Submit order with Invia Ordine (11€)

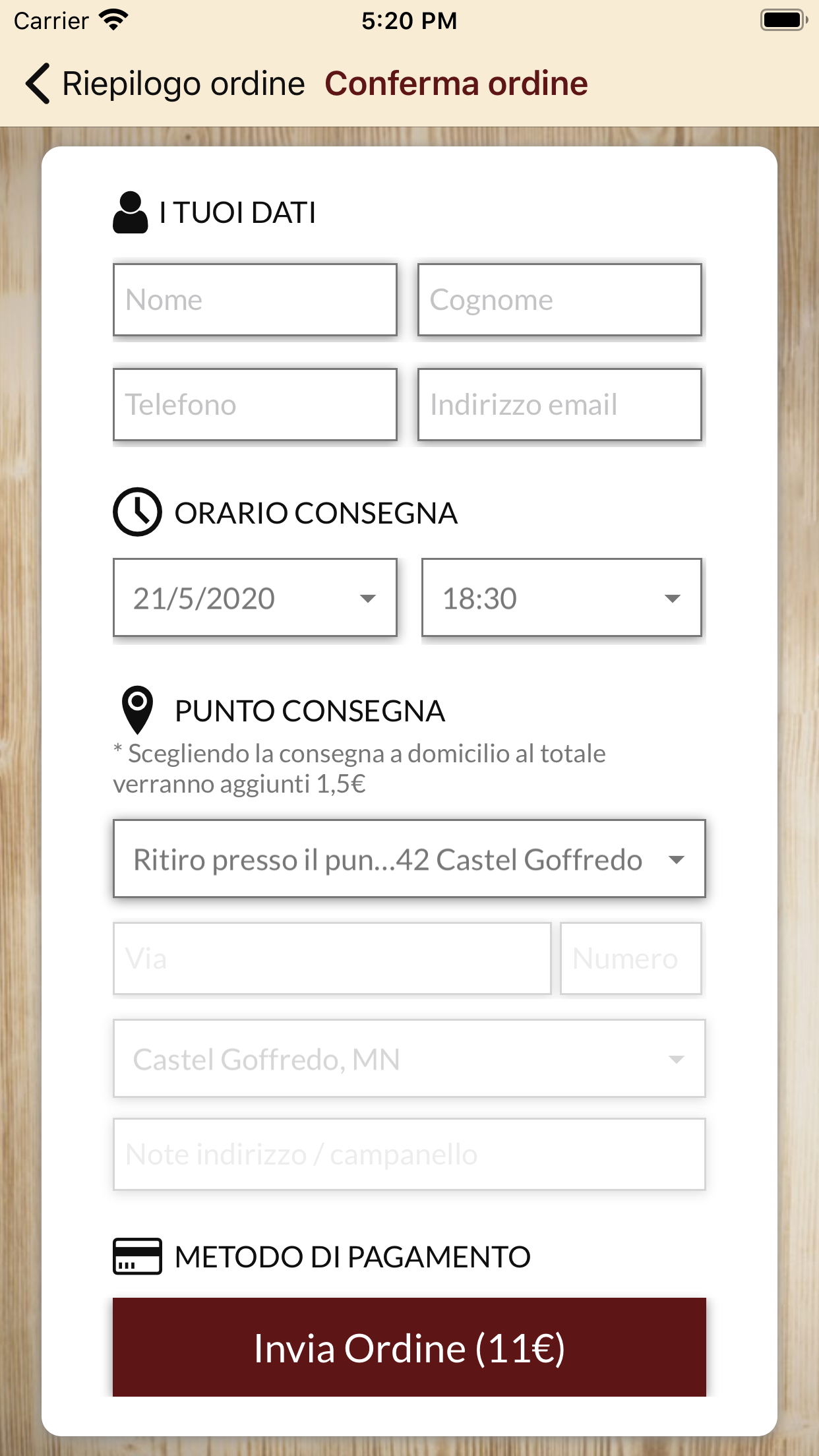click(x=409, y=1347)
